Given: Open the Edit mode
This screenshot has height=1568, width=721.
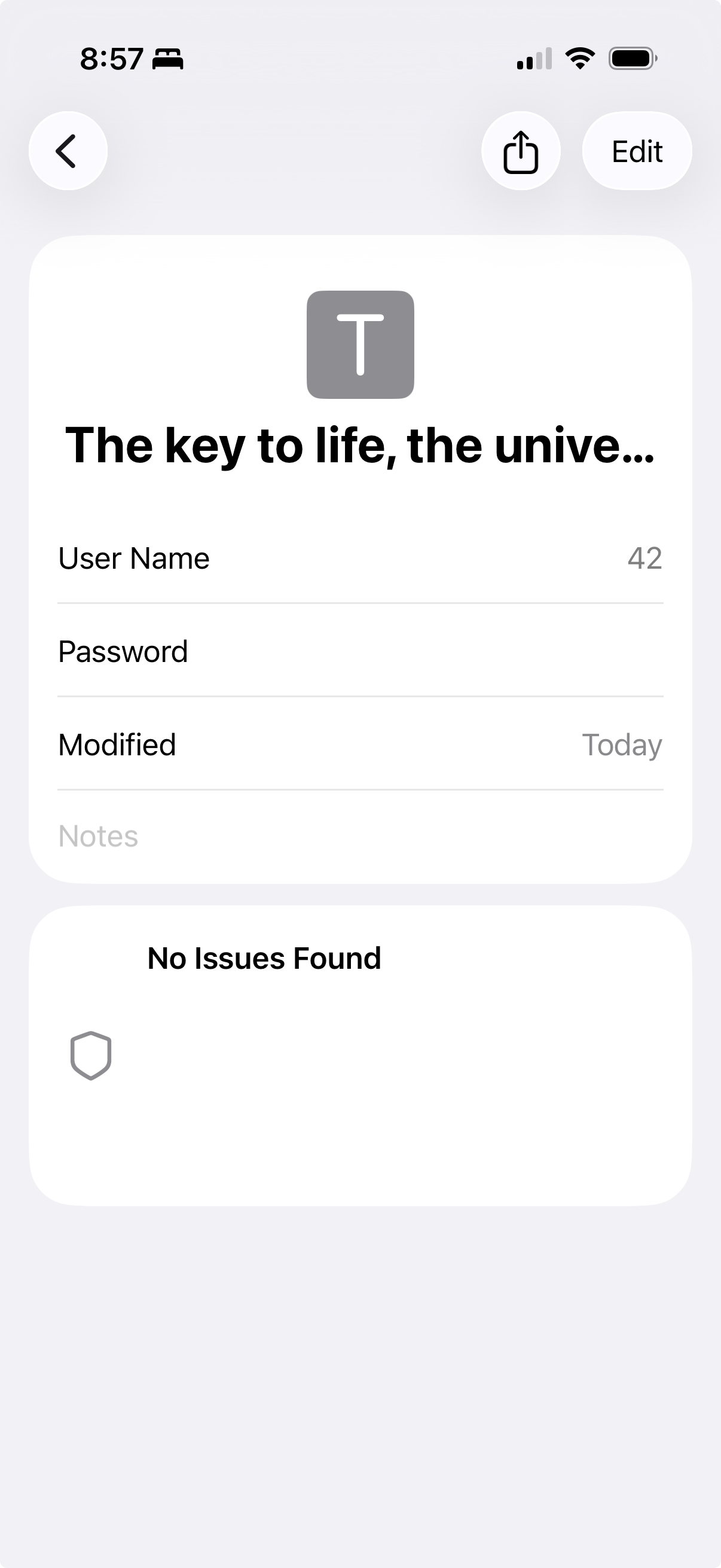Looking at the screenshot, I should (637, 150).
